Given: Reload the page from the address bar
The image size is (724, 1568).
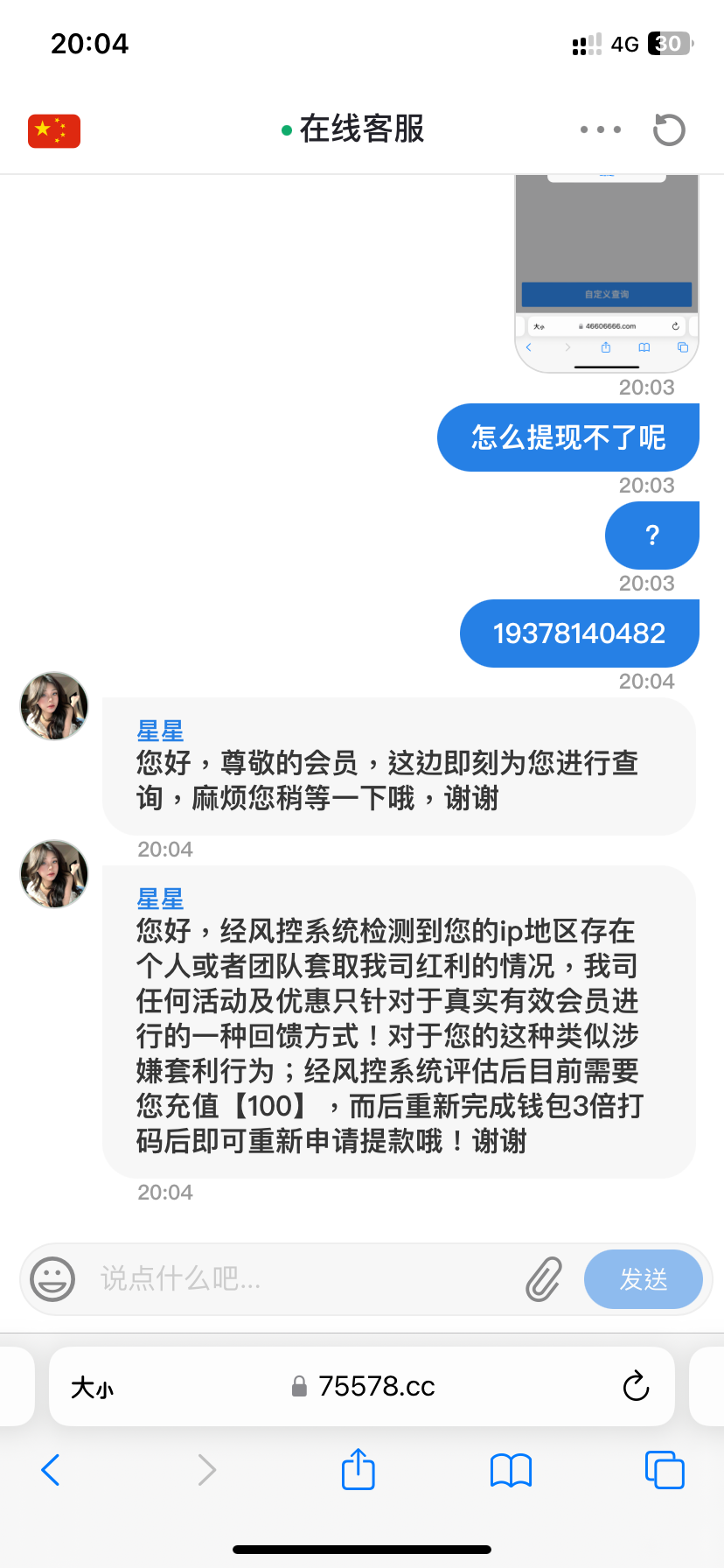Looking at the screenshot, I should point(636,1387).
